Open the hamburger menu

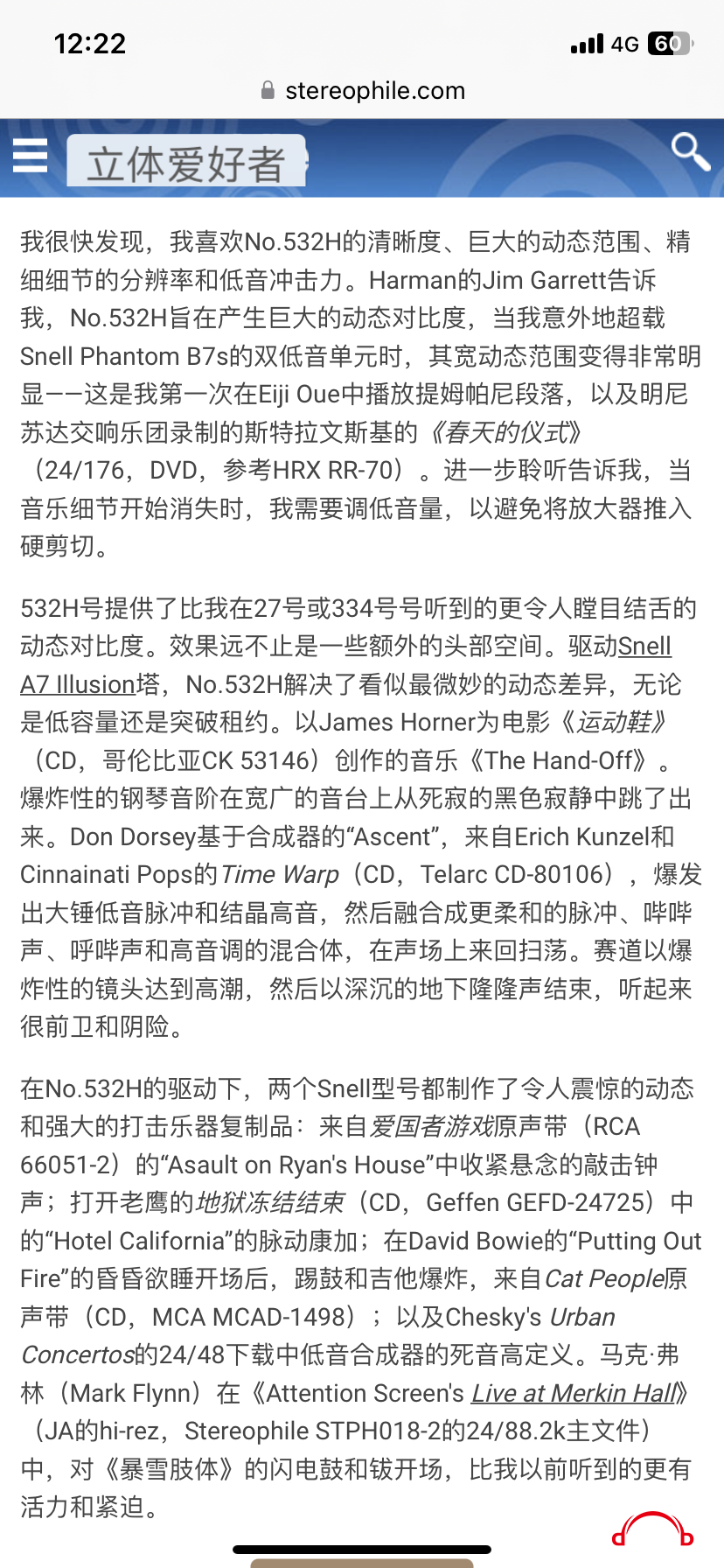tap(31, 157)
